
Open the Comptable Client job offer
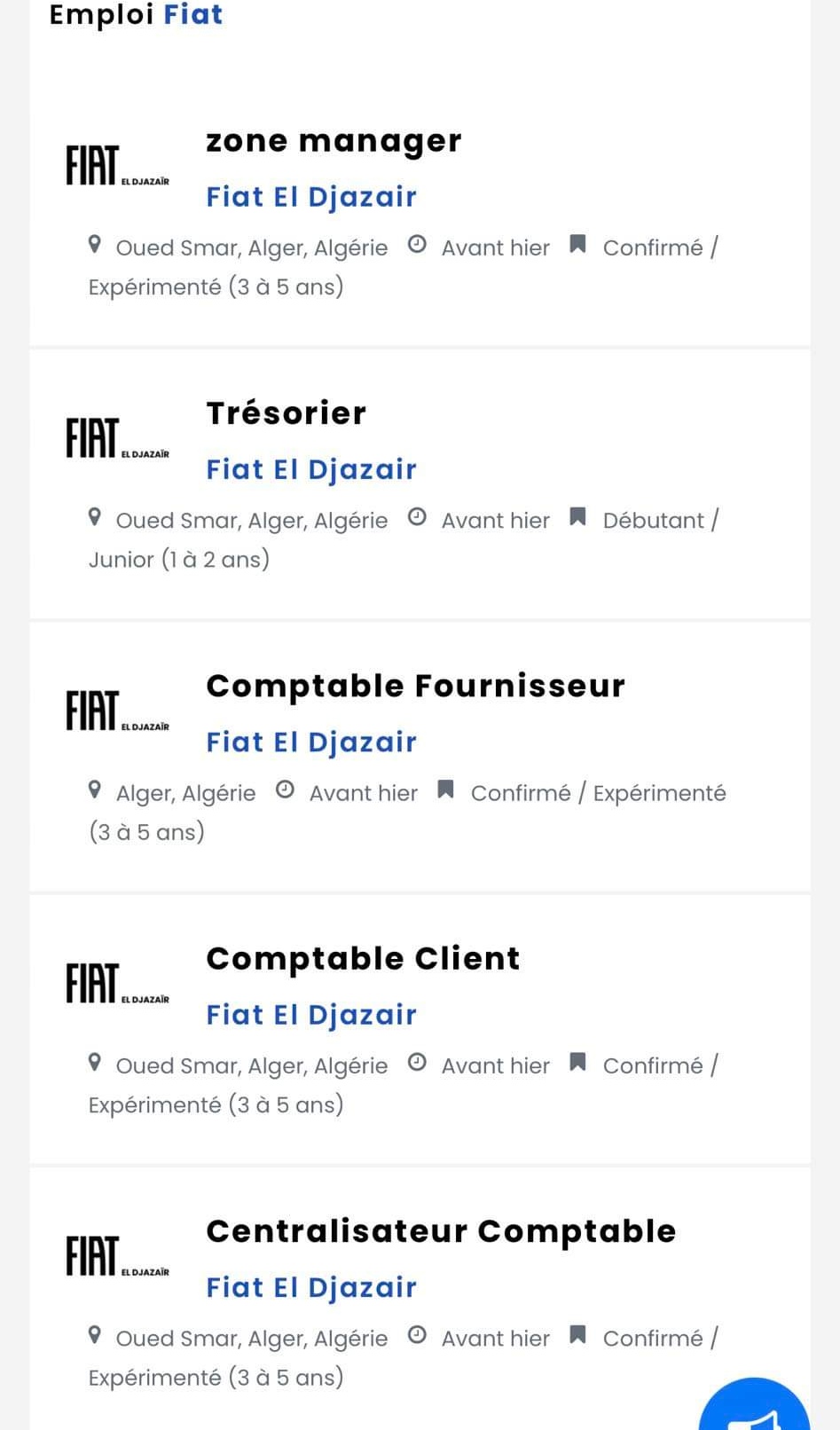pos(363,958)
